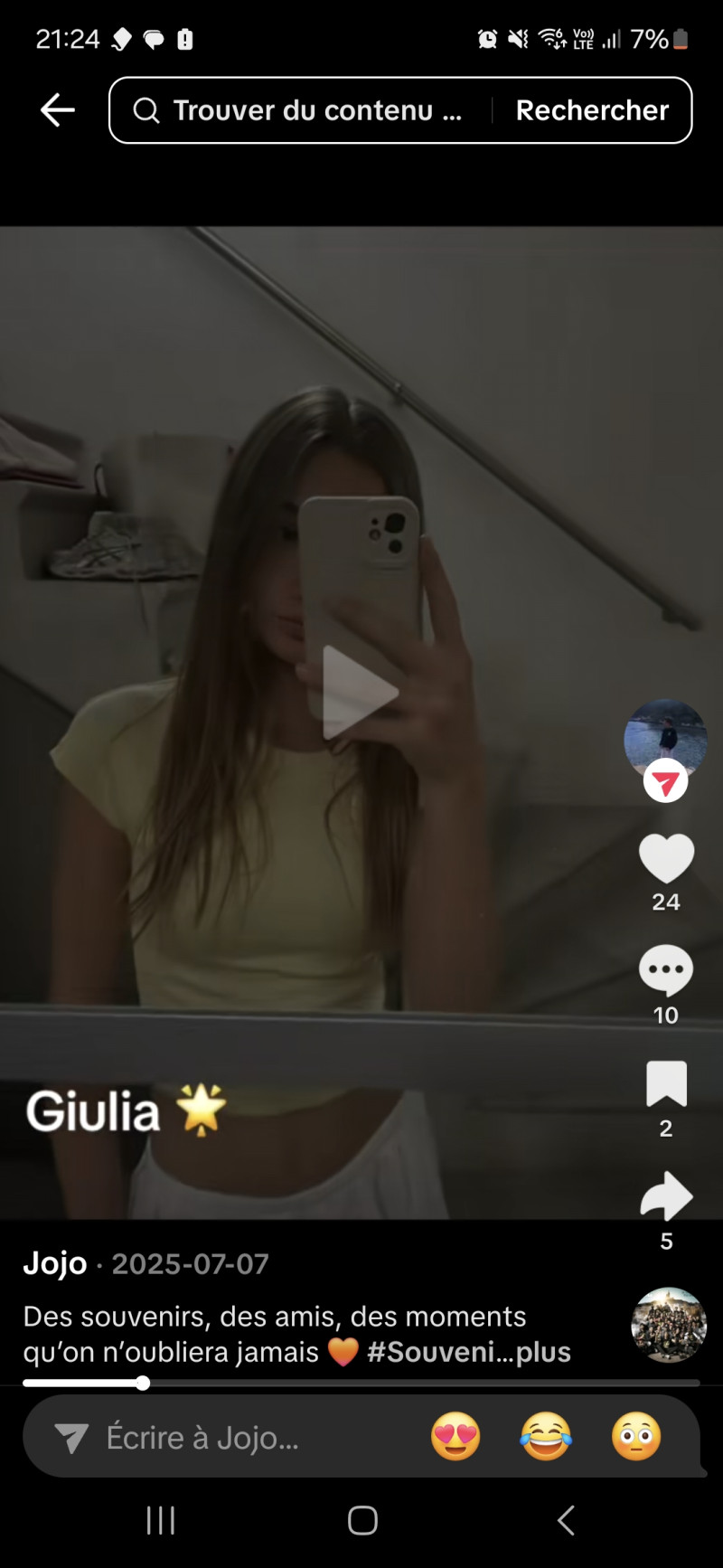Open the comments bubble

[x=666, y=970]
